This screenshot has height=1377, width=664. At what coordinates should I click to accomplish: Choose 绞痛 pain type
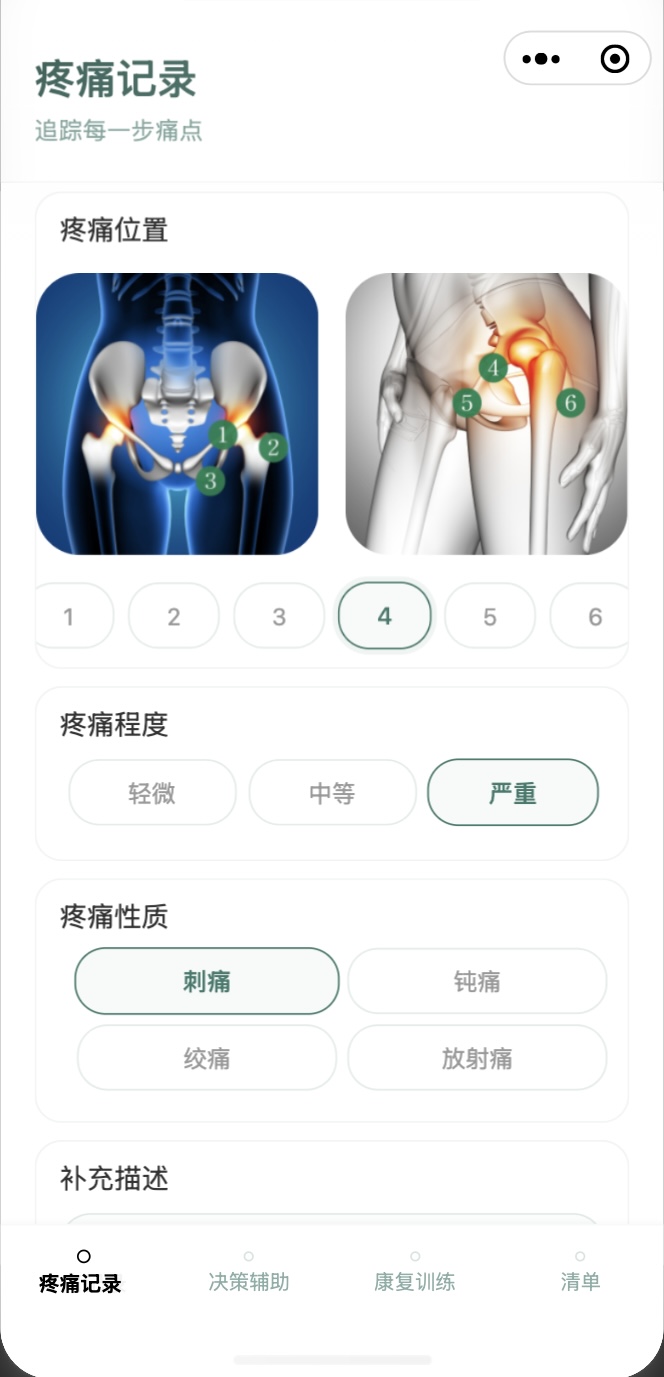coord(207,1058)
